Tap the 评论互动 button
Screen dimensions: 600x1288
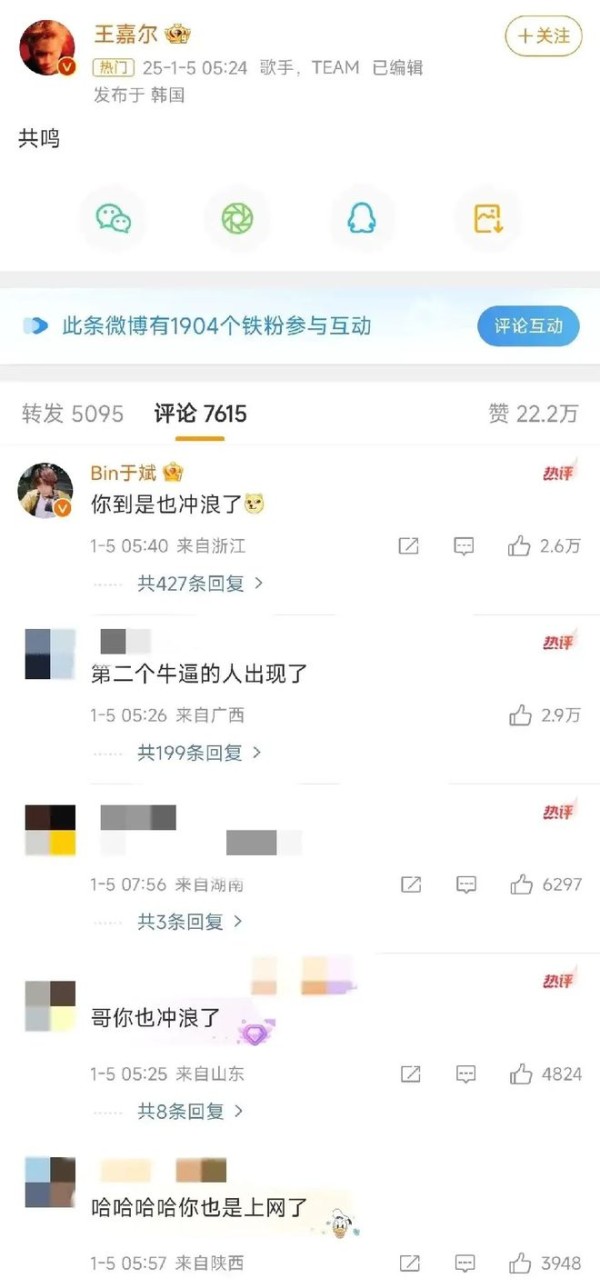click(x=528, y=326)
